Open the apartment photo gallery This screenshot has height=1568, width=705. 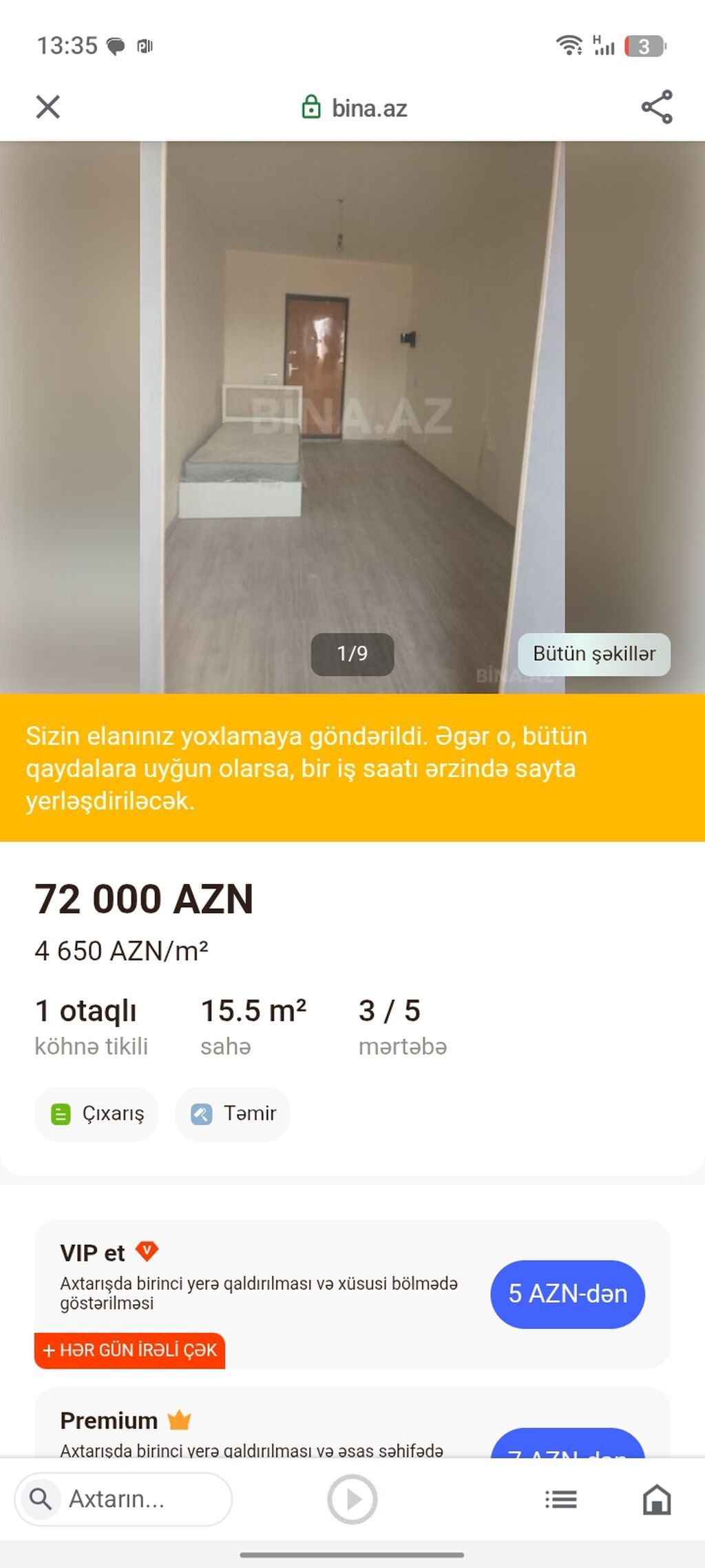click(352, 417)
